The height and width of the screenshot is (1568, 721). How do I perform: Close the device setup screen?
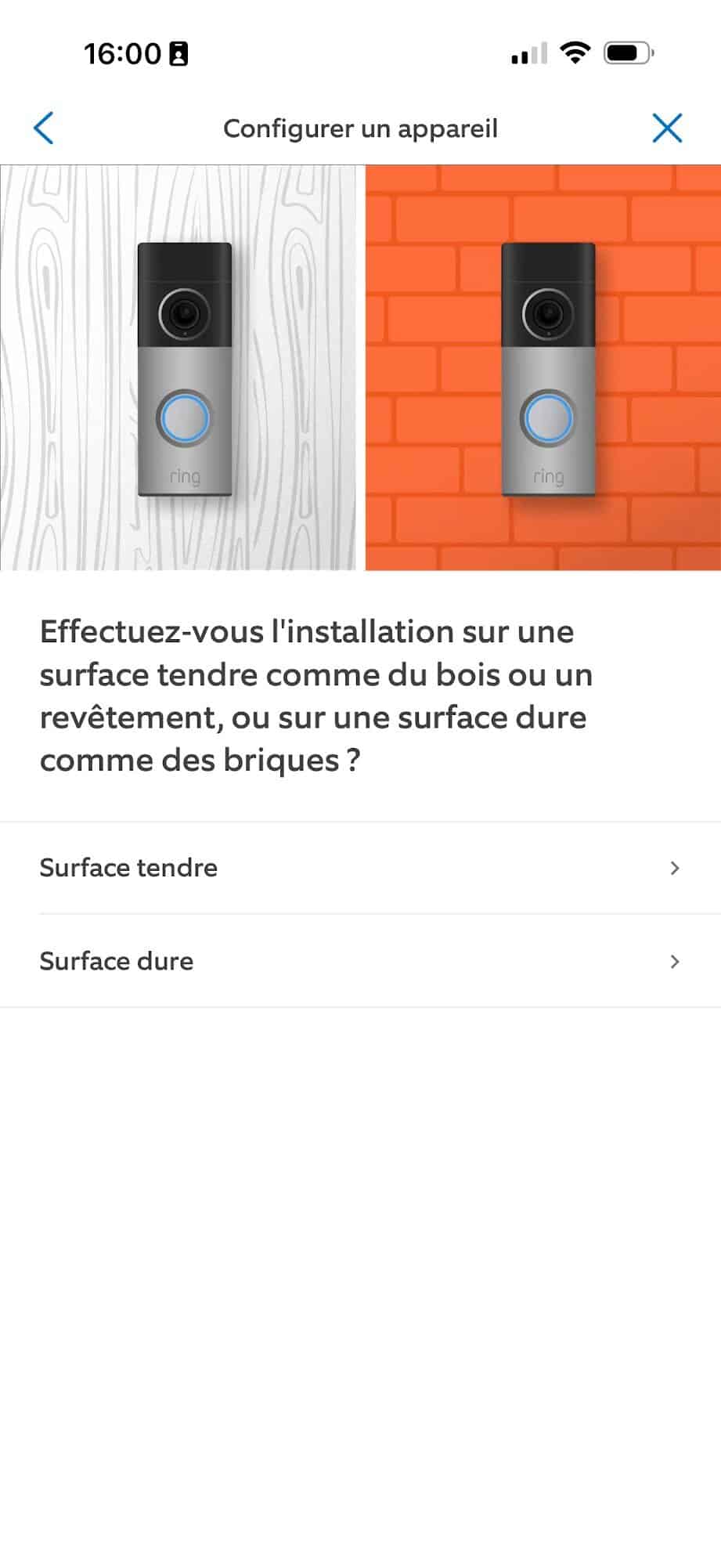coord(666,128)
